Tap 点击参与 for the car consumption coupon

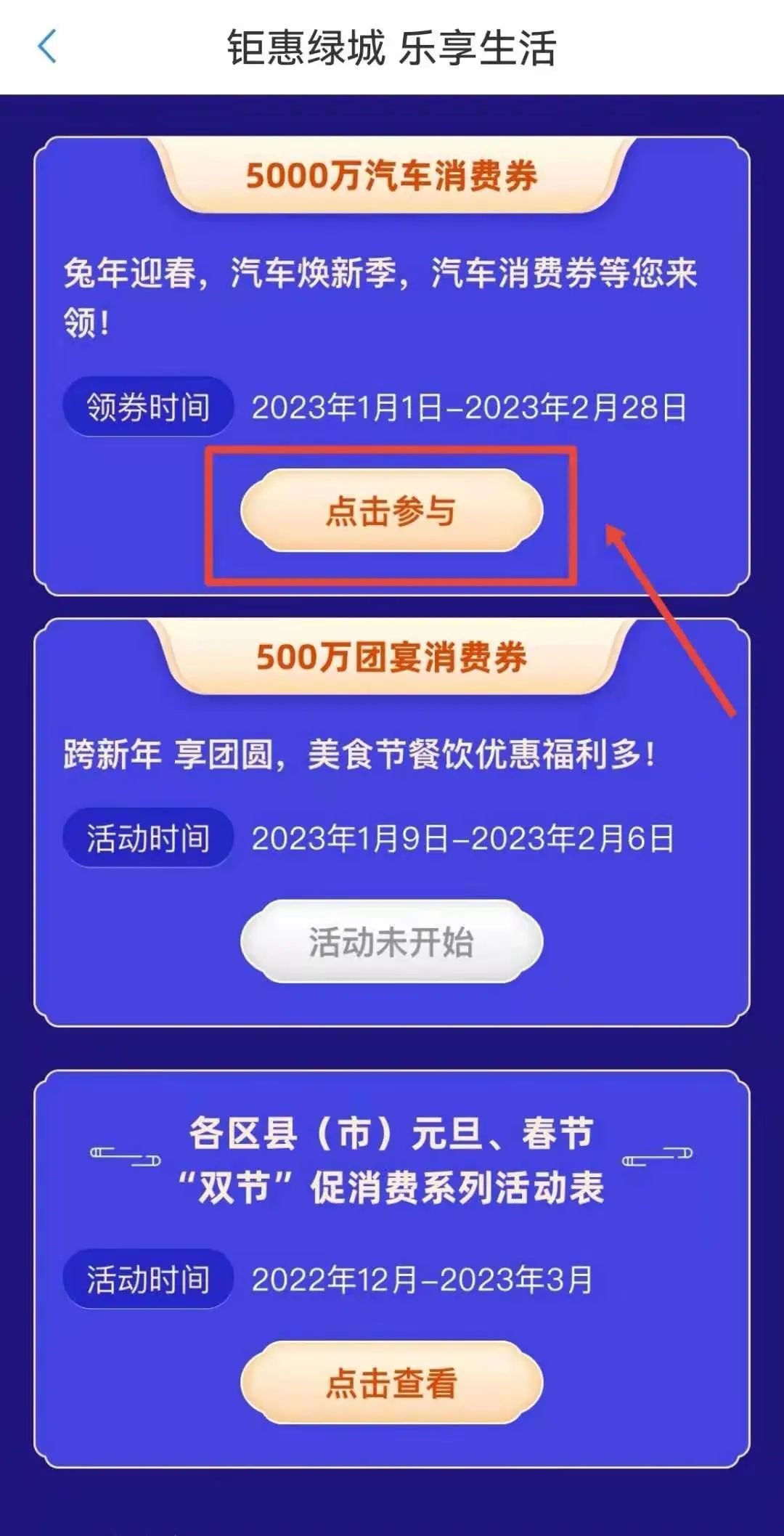coord(391,511)
